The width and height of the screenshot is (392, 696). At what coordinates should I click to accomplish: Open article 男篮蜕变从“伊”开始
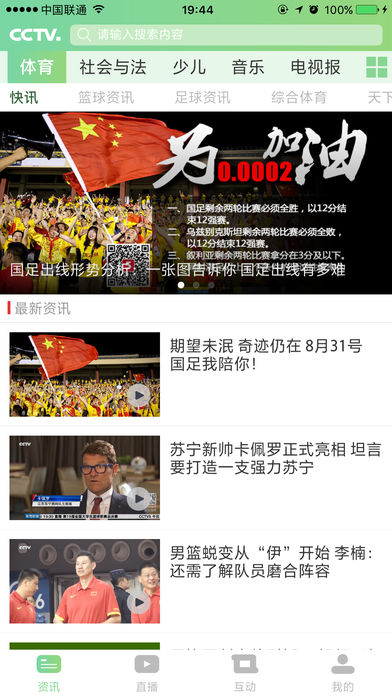coord(196,581)
